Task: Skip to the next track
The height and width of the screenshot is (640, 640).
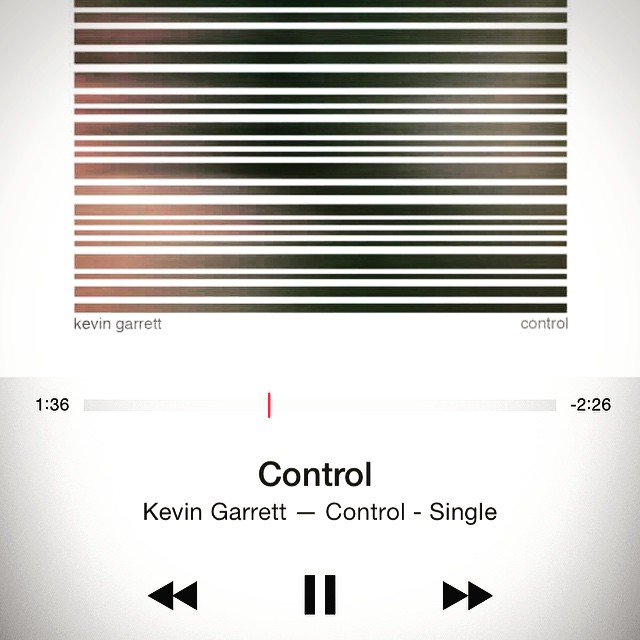Action: (467, 596)
